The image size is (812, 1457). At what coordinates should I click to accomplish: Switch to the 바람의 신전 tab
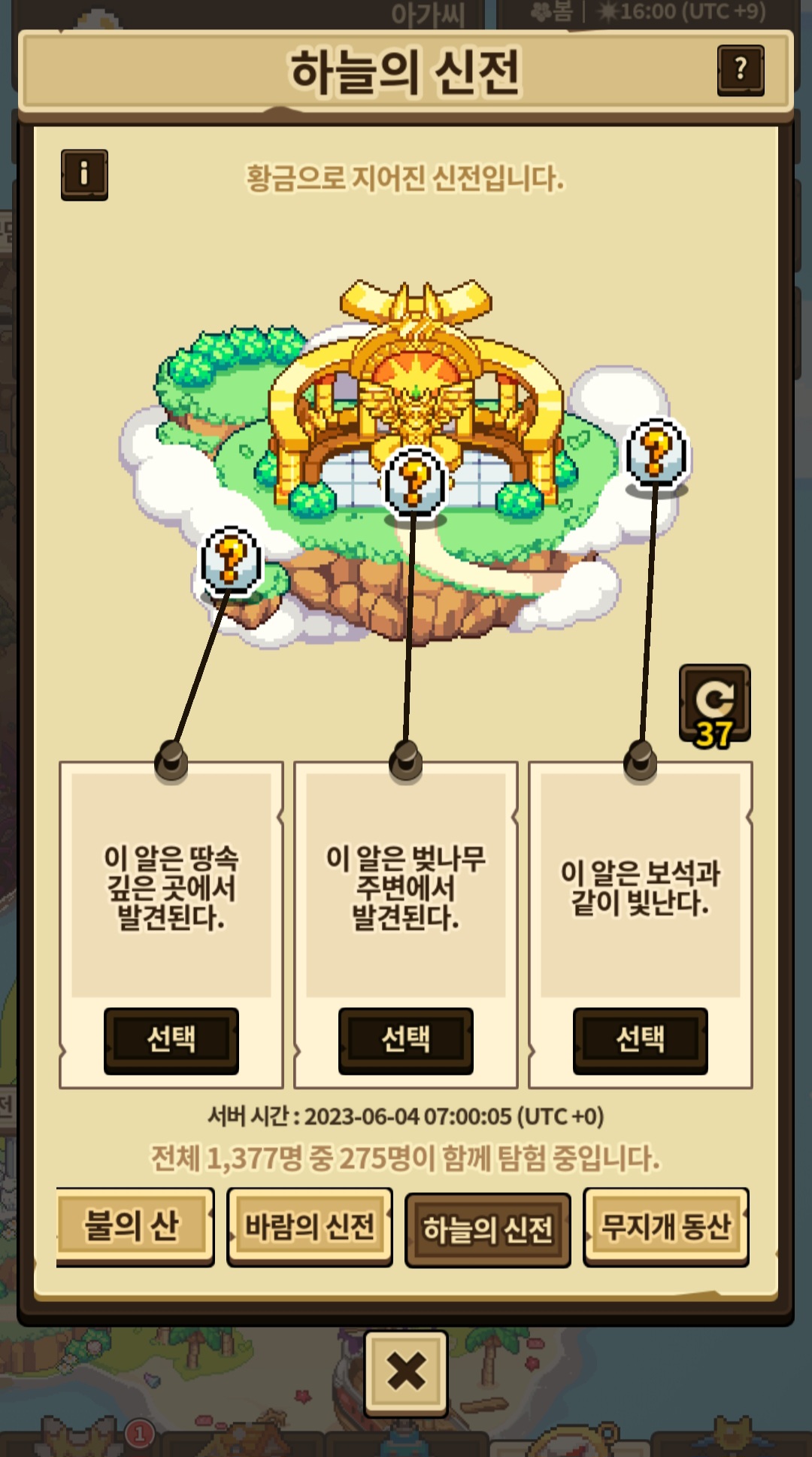(310, 1226)
